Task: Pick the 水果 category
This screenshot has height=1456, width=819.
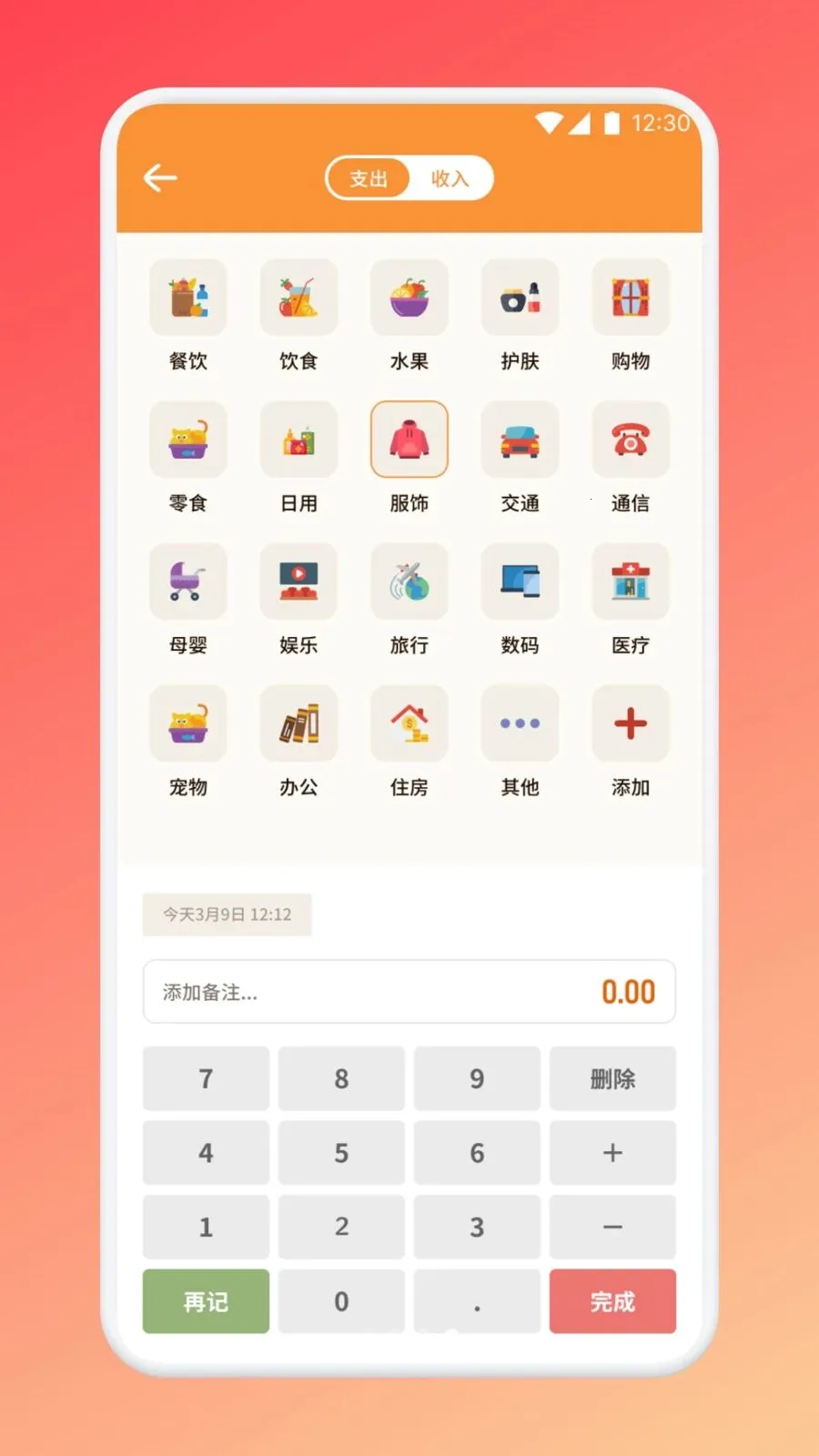Action: 409,298
